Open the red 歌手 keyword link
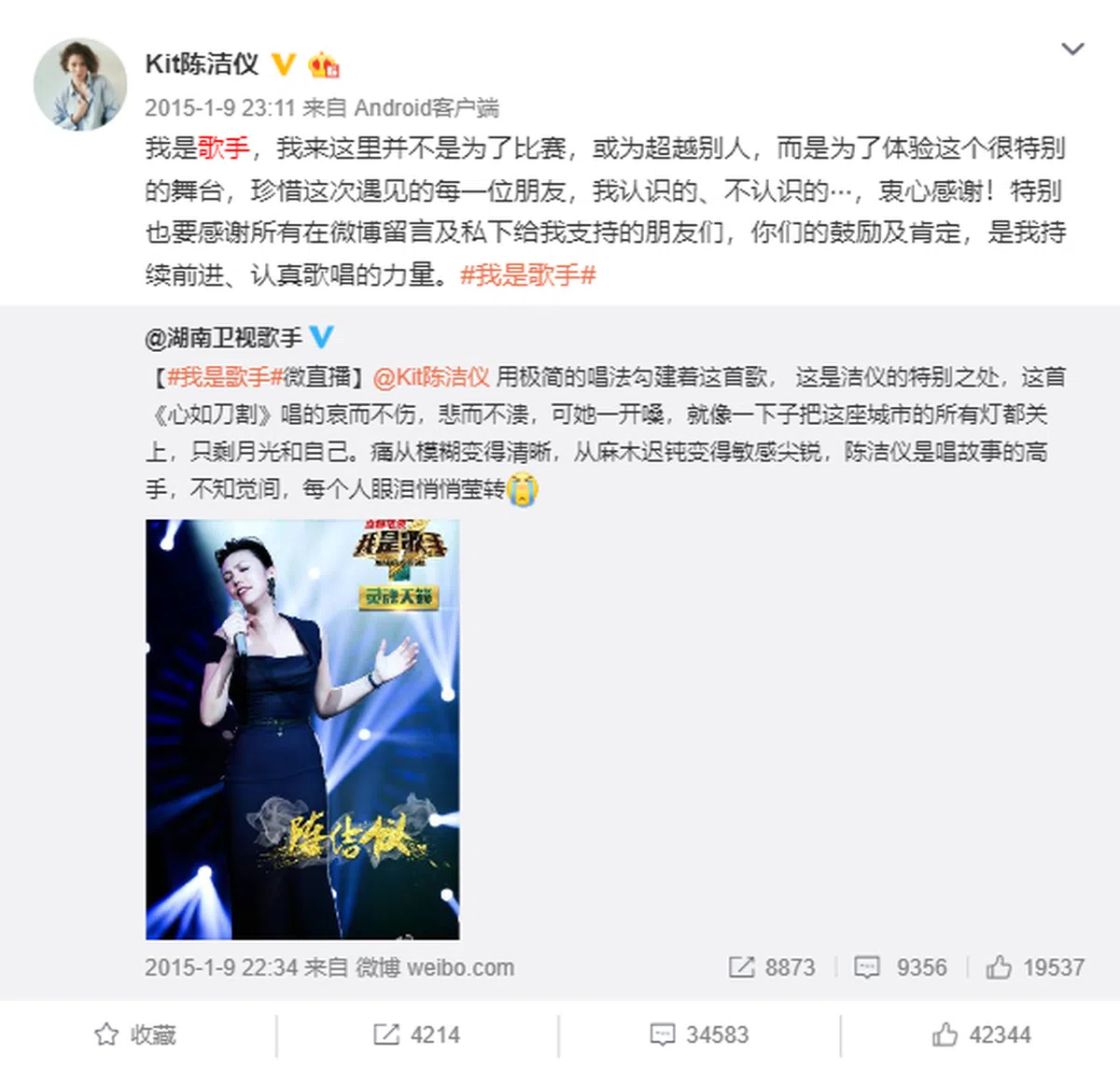 click(x=223, y=148)
